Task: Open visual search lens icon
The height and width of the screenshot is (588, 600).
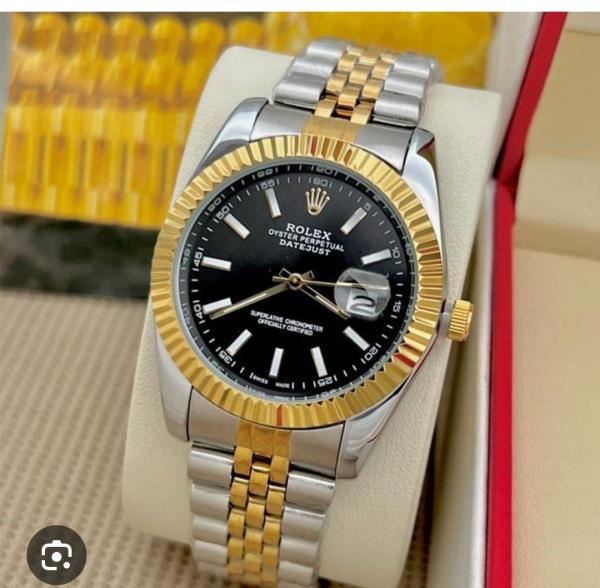Action: point(56,555)
